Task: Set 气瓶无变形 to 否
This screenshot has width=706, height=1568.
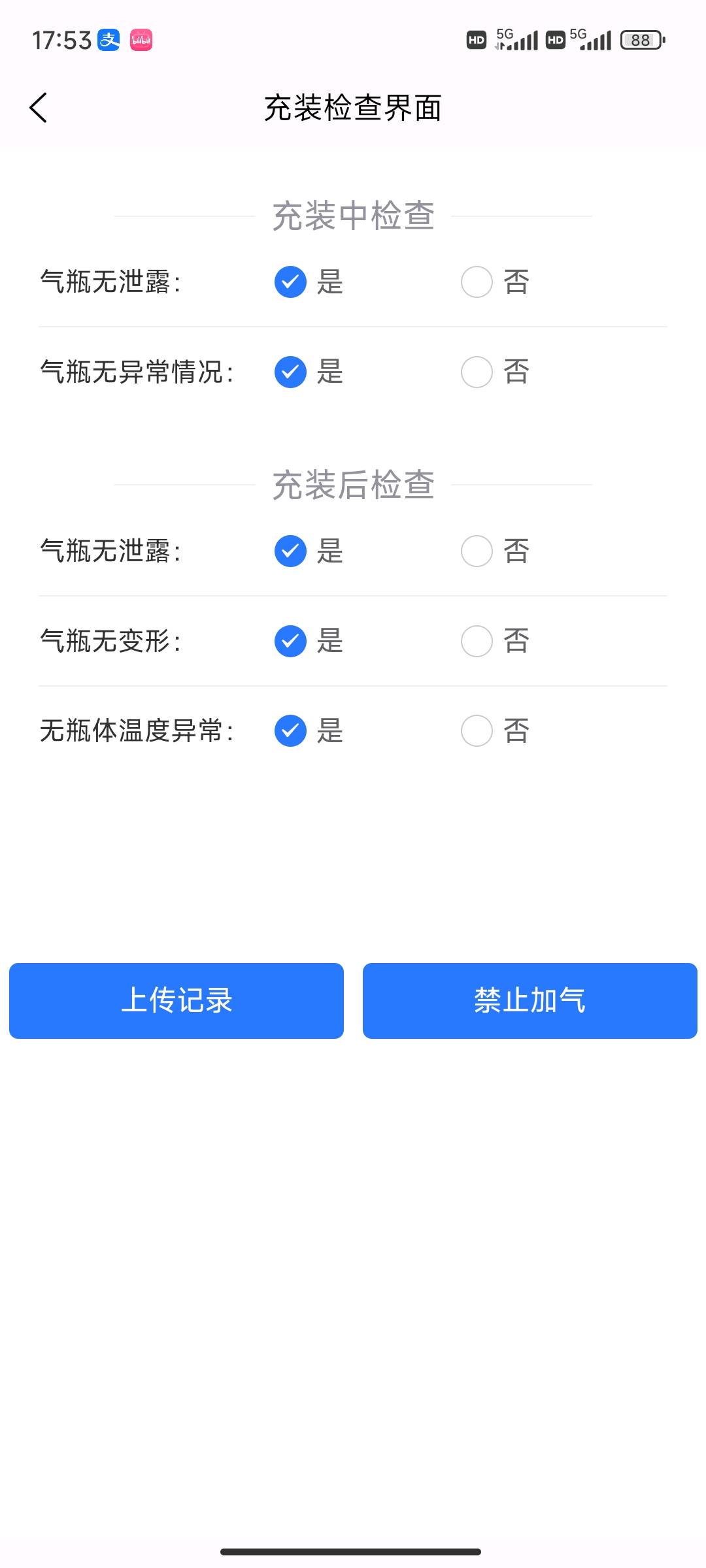Action: coord(477,641)
